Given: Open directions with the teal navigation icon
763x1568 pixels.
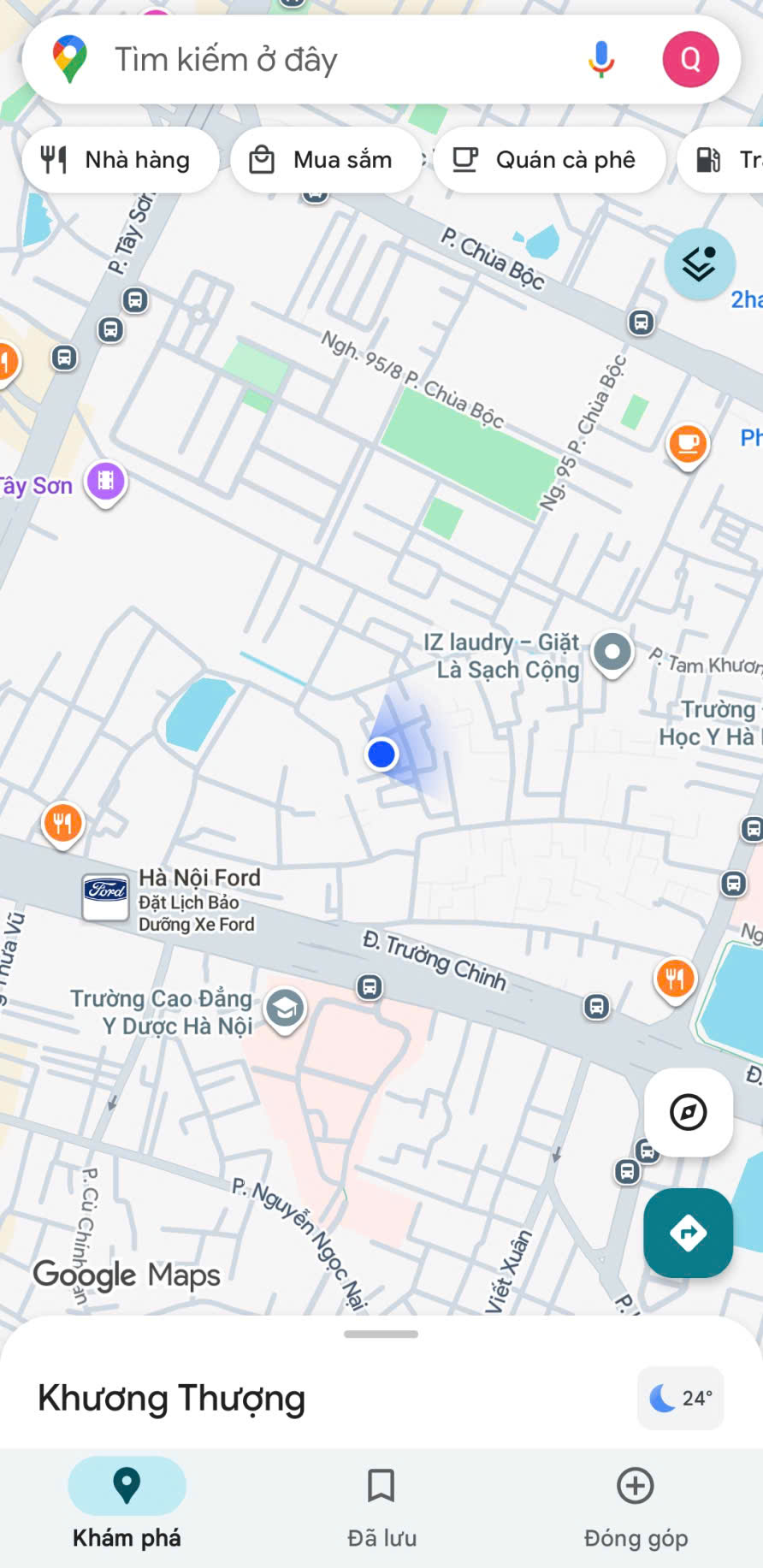Looking at the screenshot, I should [x=689, y=1234].
